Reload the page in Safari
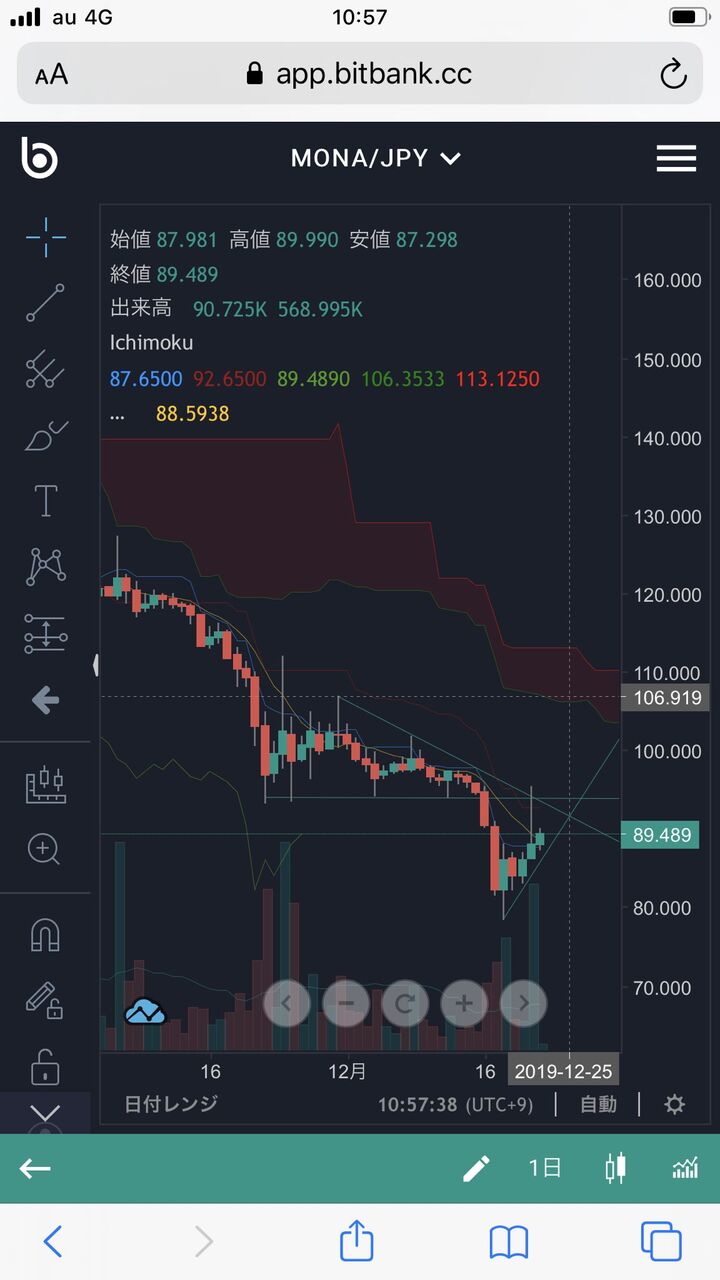The height and width of the screenshot is (1280, 720). (673, 73)
